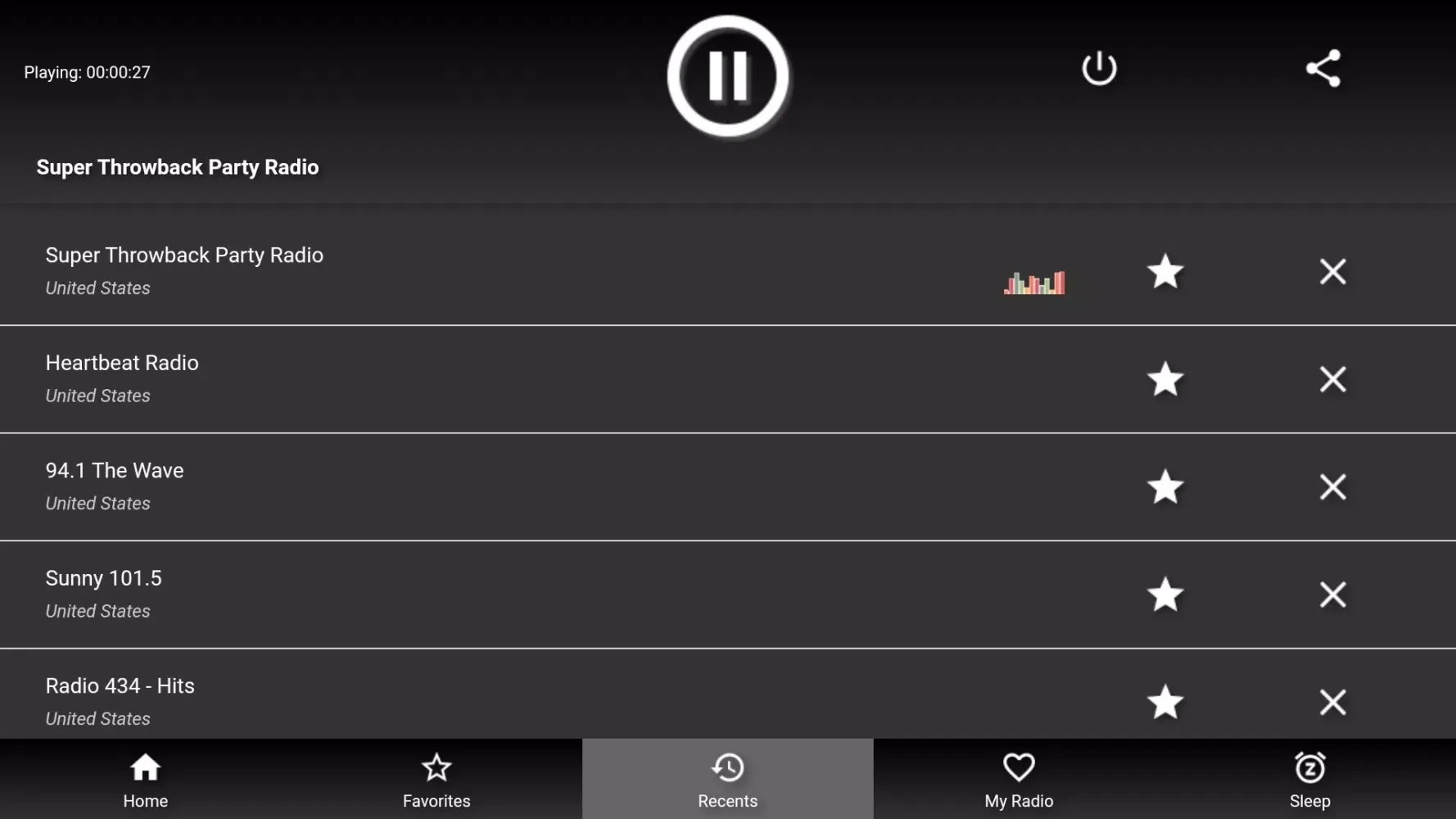Toggle favorite star for 94.1 The Wave

pyautogui.click(x=1164, y=487)
